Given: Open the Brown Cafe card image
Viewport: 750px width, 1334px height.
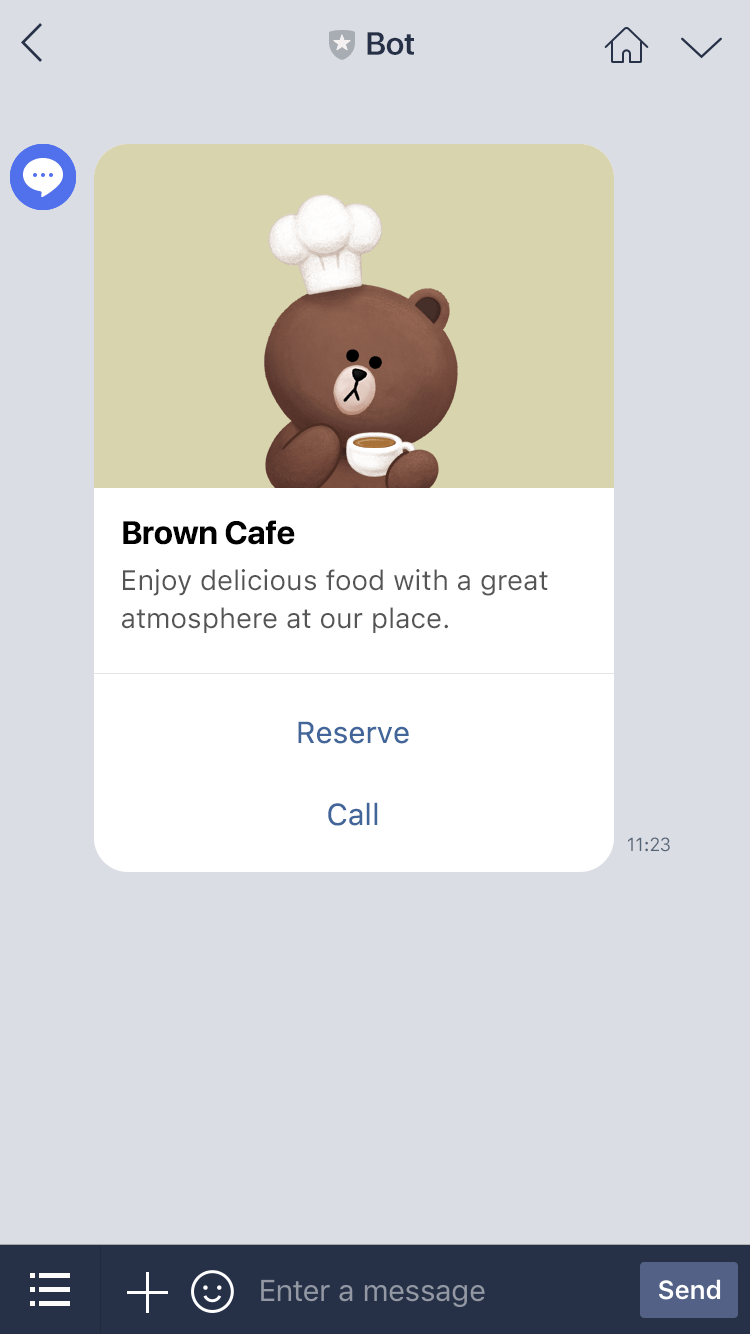Looking at the screenshot, I should point(354,316).
